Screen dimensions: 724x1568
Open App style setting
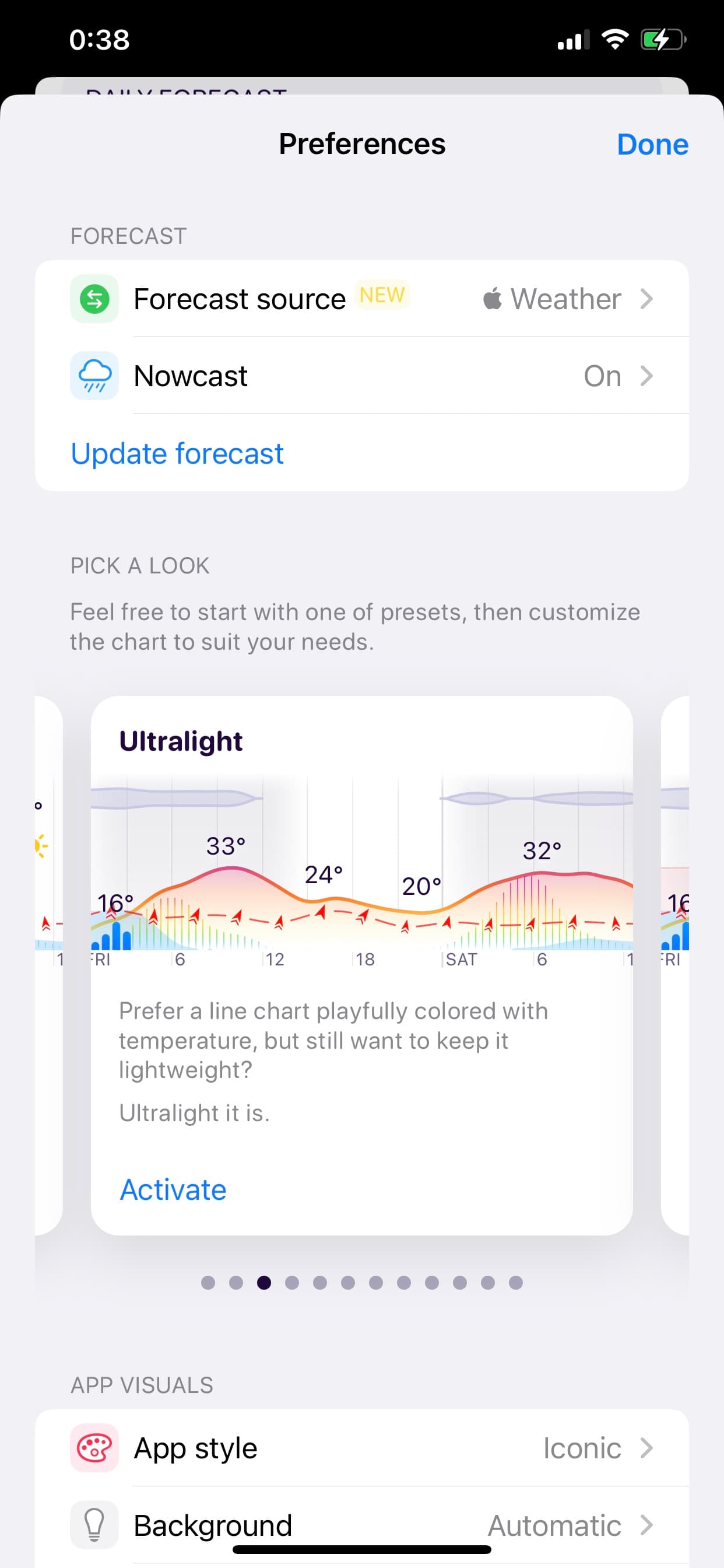(361, 1448)
